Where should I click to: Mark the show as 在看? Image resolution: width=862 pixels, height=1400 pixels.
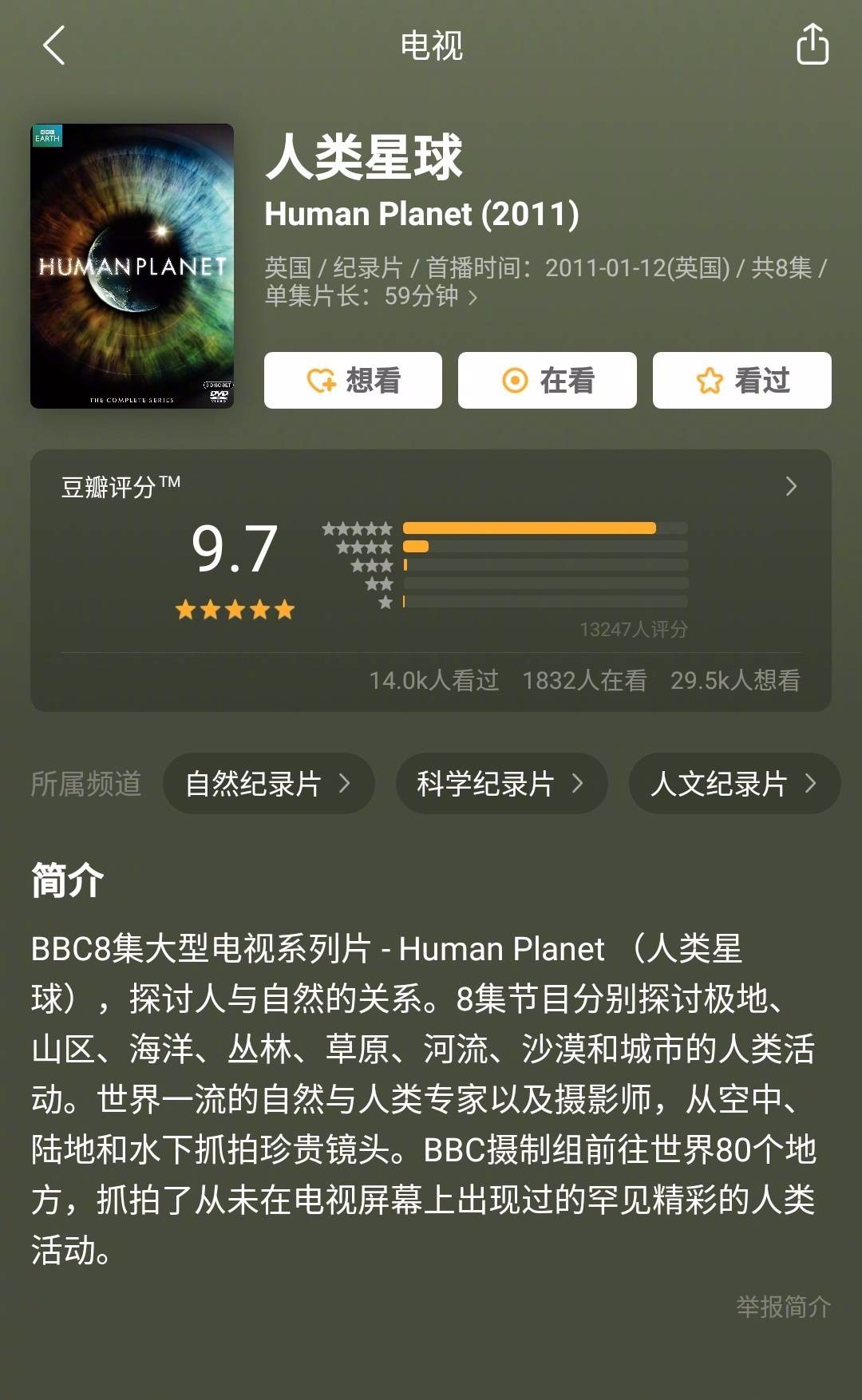(547, 381)
